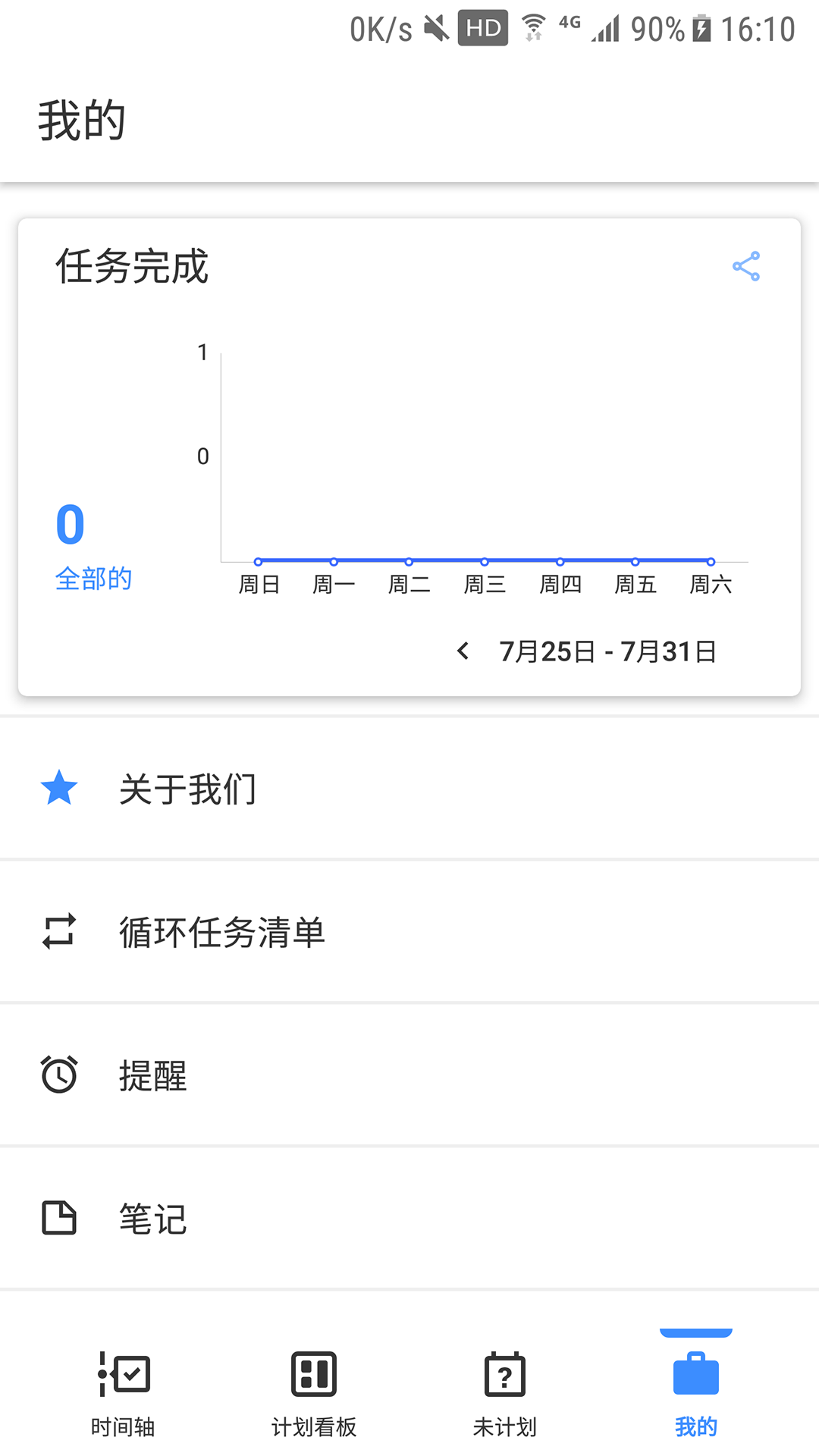Click the 未计划 calendar question icon
Viewport: 819px width, 1456px height.
504,1374
